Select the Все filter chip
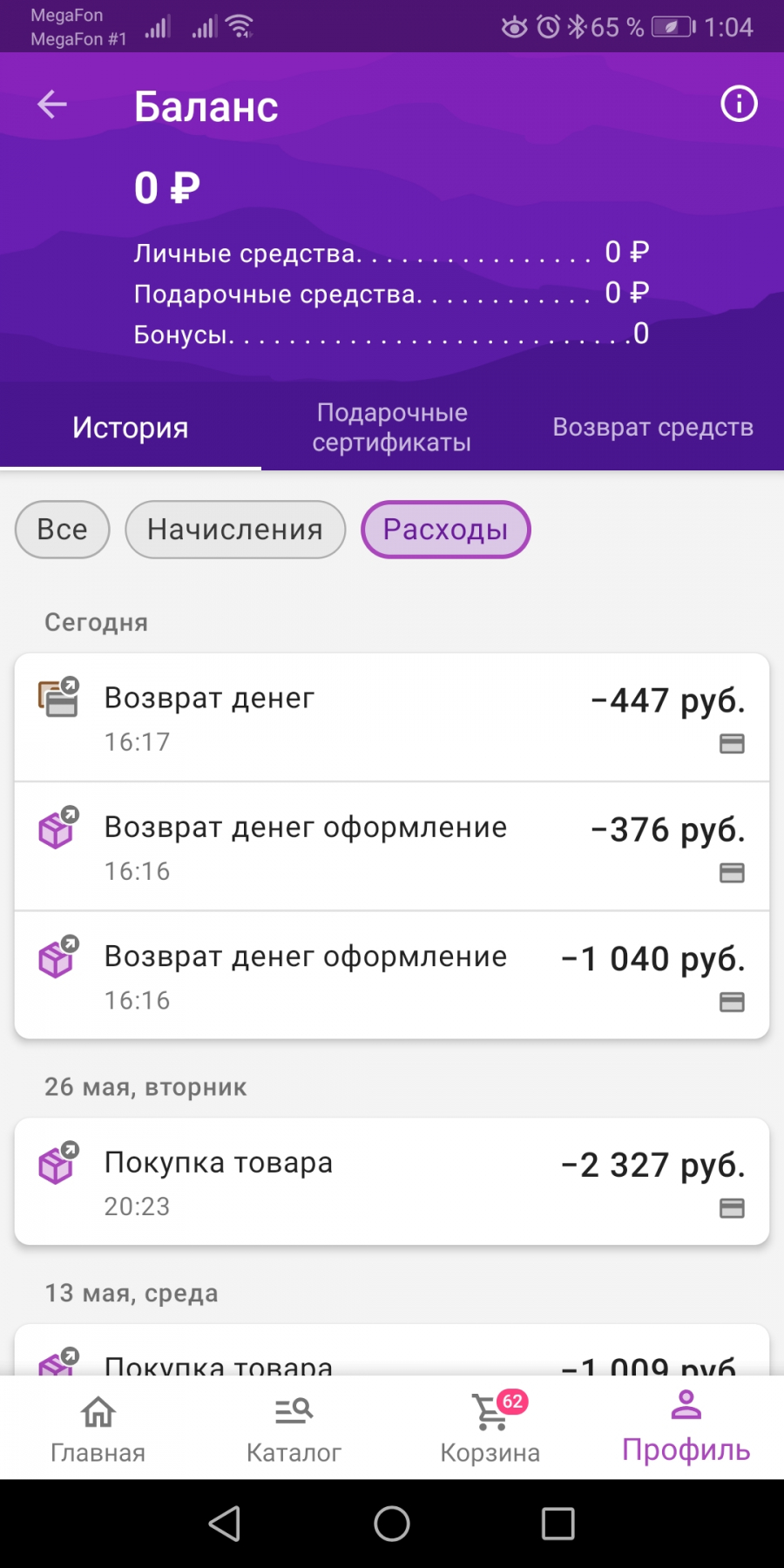Viewport: 784px width, 1568px height. click(x=63, y=530)
